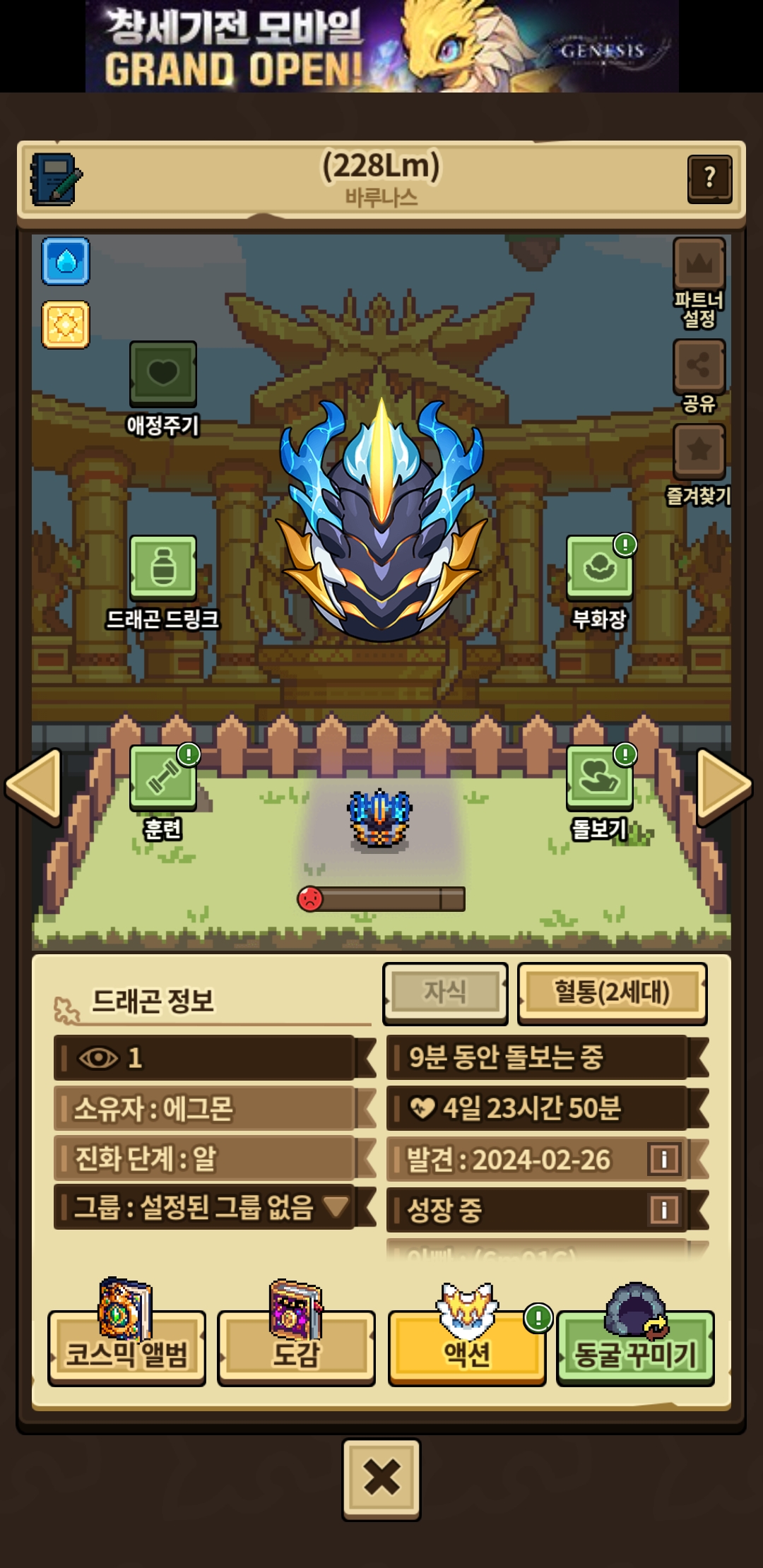Open the question mark help button
The image size is (763, 1568).
tap(709, 179)
